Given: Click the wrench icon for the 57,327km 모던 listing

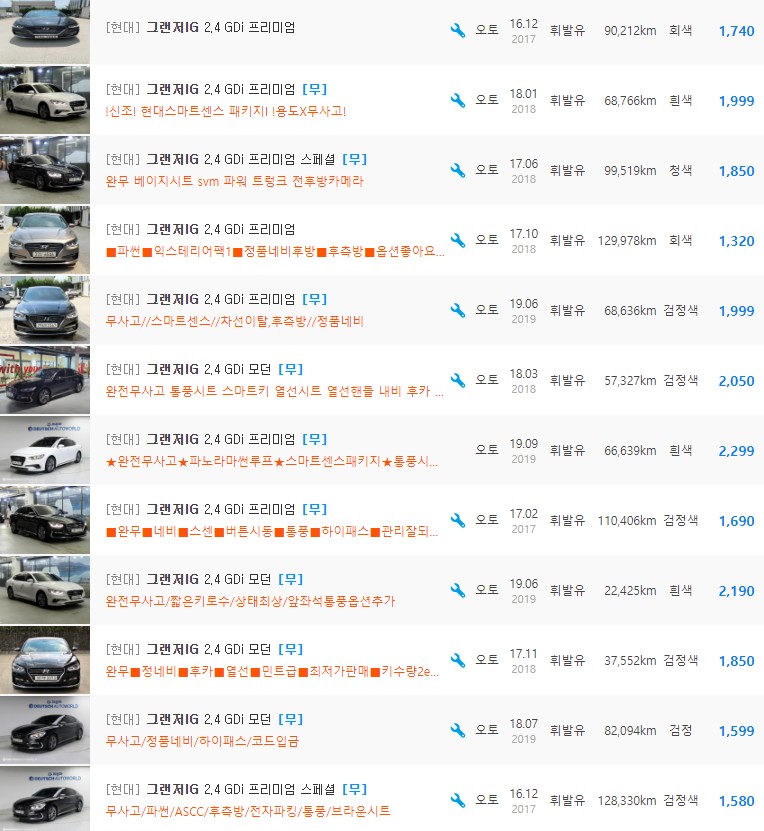Looking at the screenshot, I should pos(457,381).
